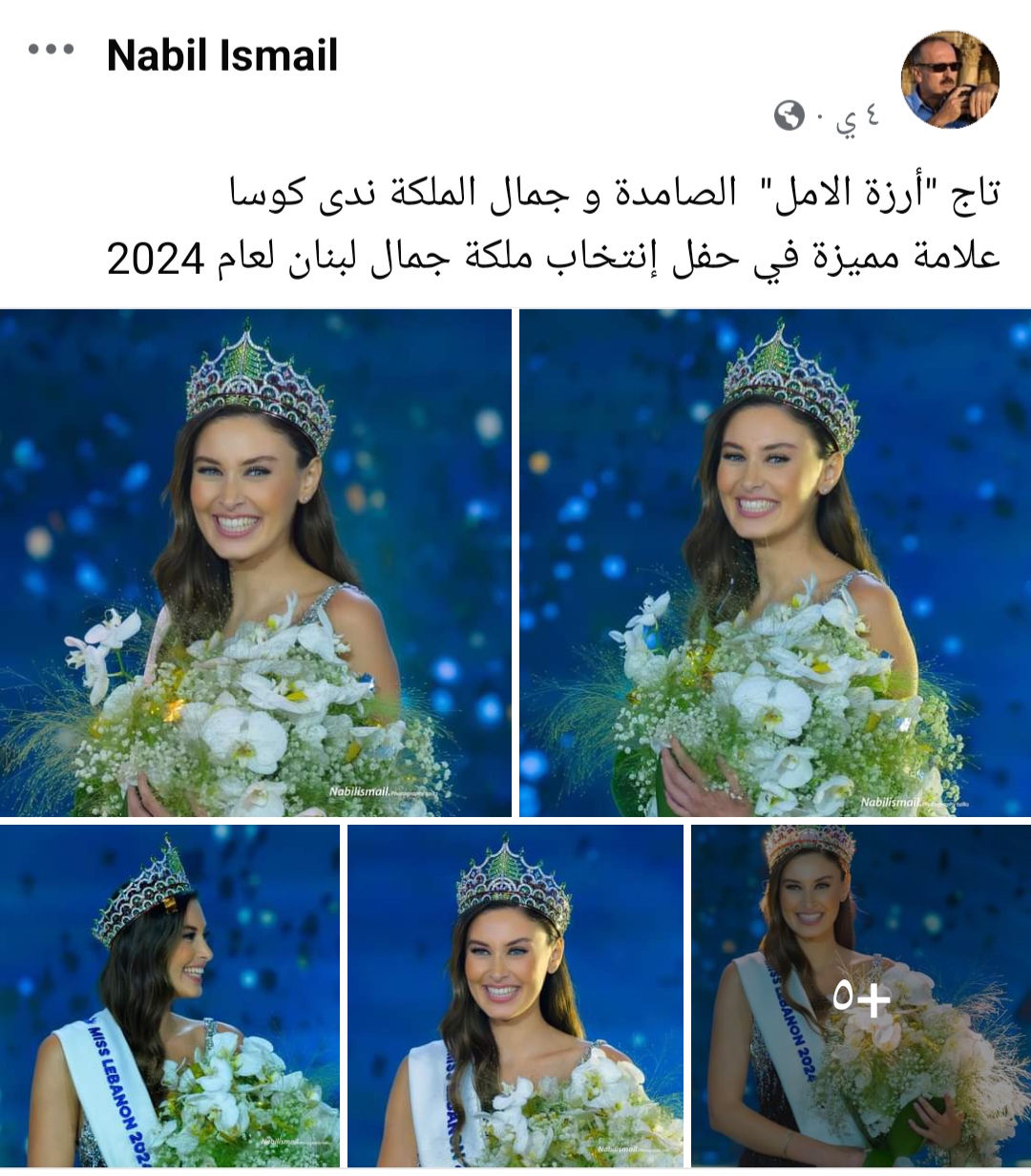The image size is (1031, 1176).
Task: Open the bottom-middle photo of the queen
Action: click(515, 996)
